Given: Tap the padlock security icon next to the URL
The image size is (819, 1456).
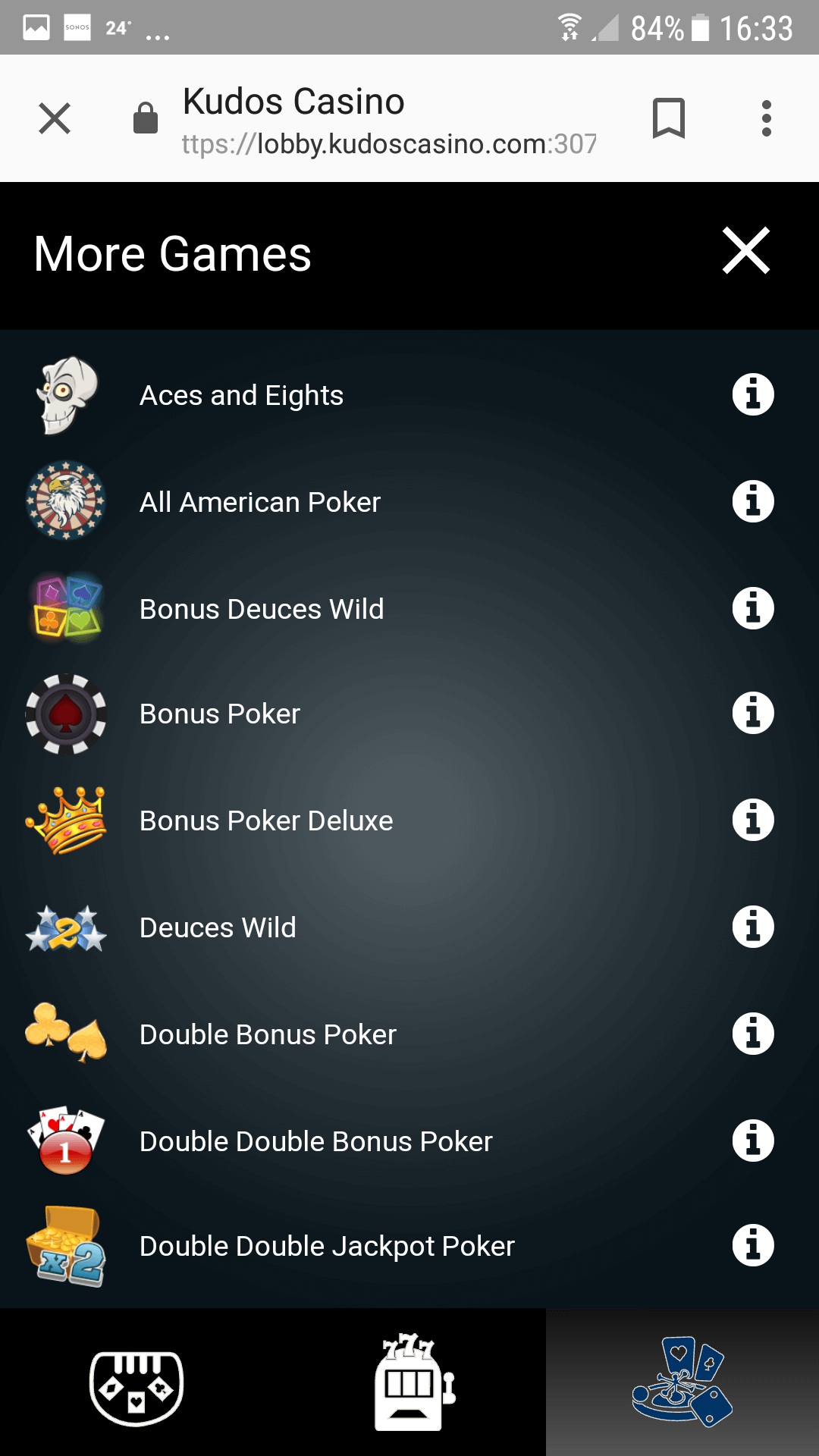Looking at the screenshot, I should pos(146,118).
